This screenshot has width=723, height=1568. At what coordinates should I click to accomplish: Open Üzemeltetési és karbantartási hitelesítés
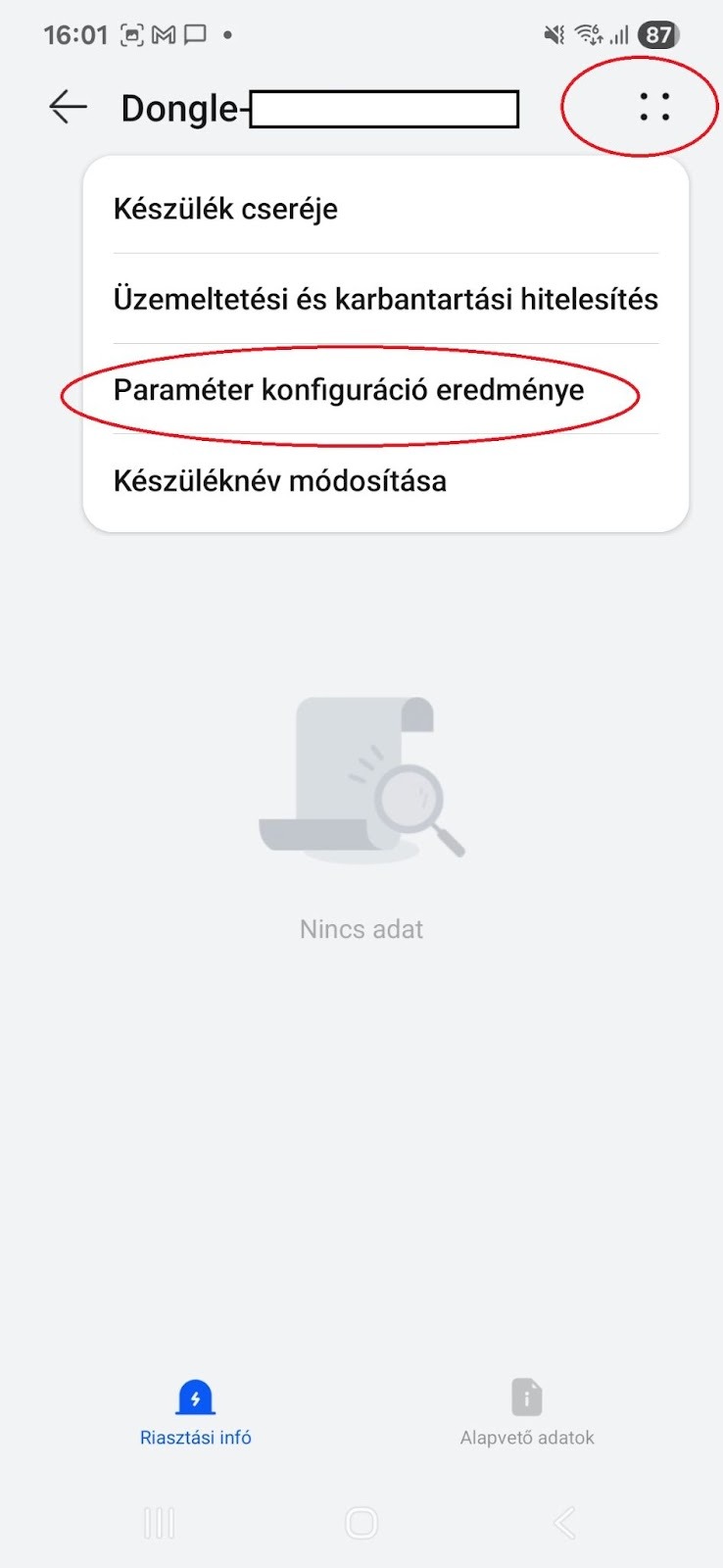[x=385, y=299]
